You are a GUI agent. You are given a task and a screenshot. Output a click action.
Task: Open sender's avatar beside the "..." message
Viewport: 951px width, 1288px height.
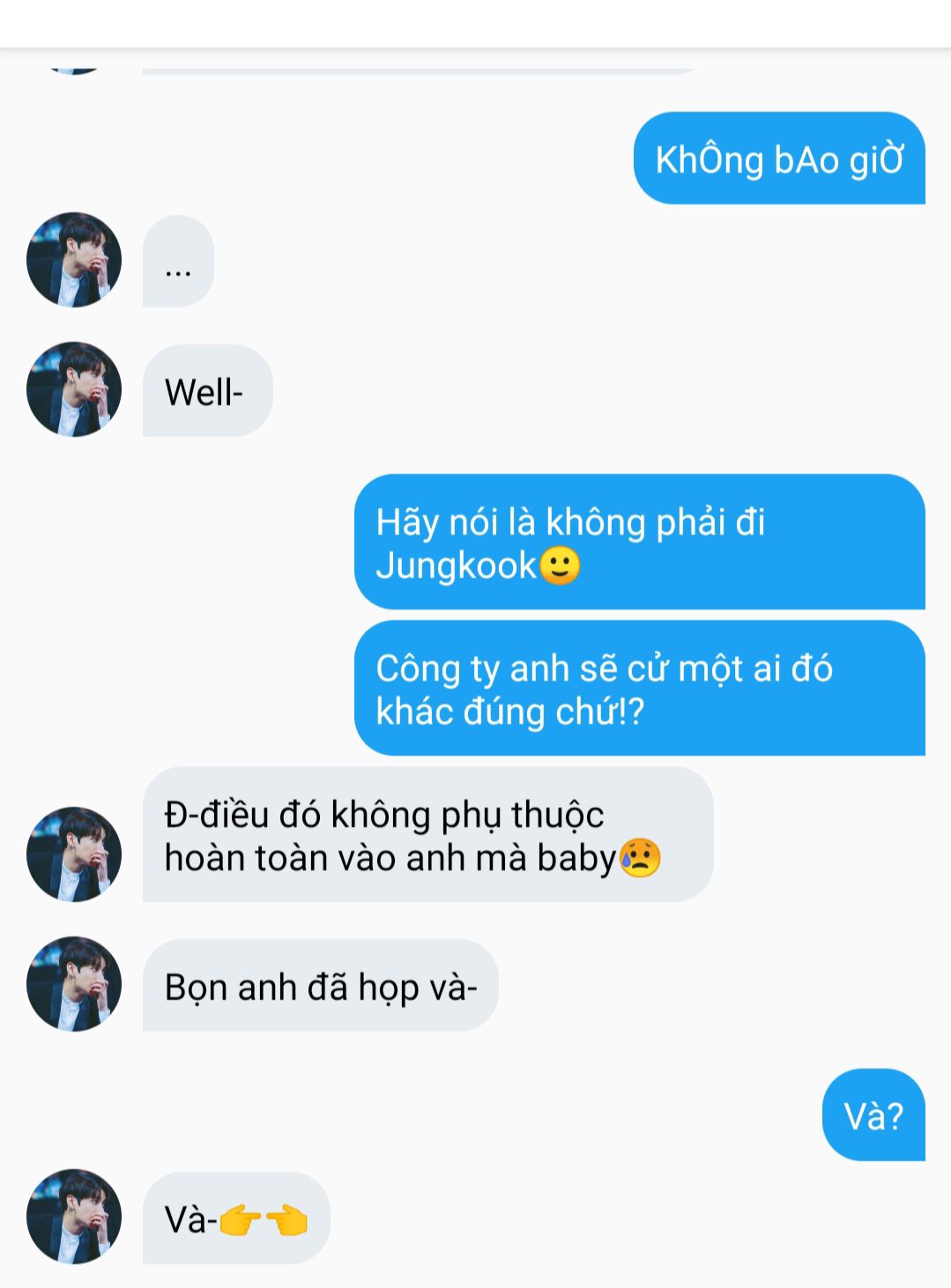[74, 260]
